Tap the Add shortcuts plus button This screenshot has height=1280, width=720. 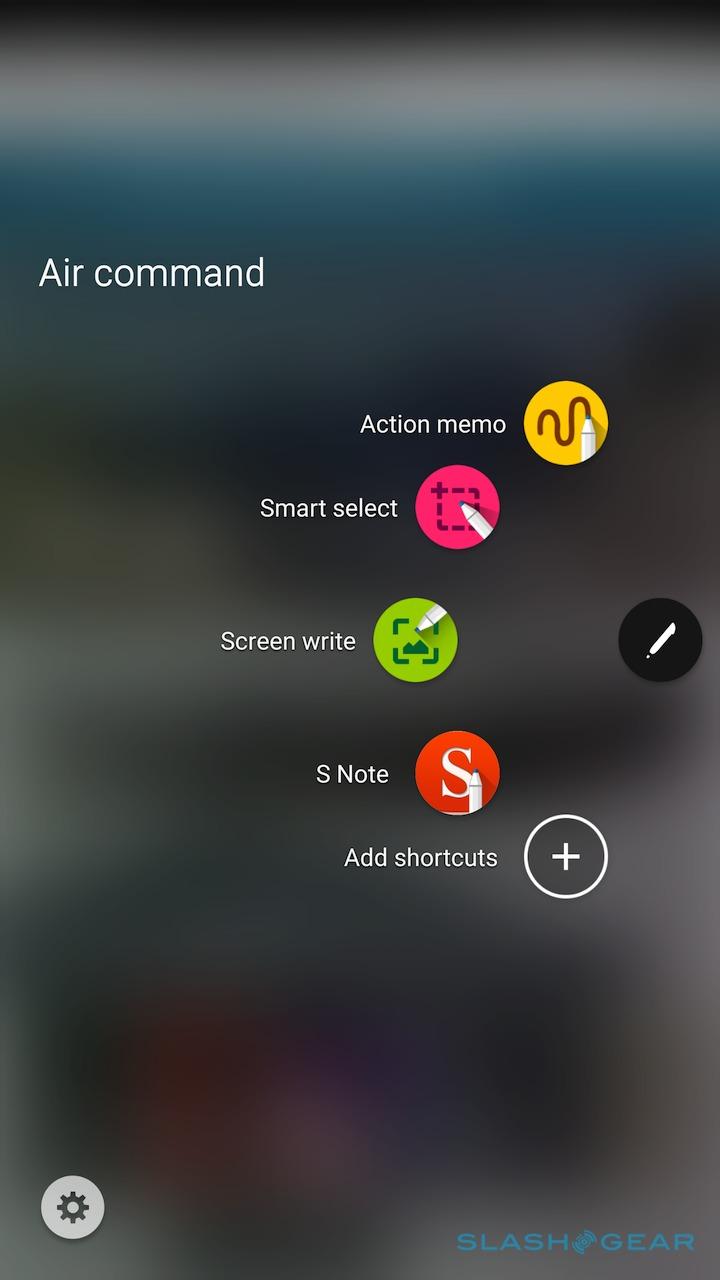pyautogui.click(x=565, y=856)
